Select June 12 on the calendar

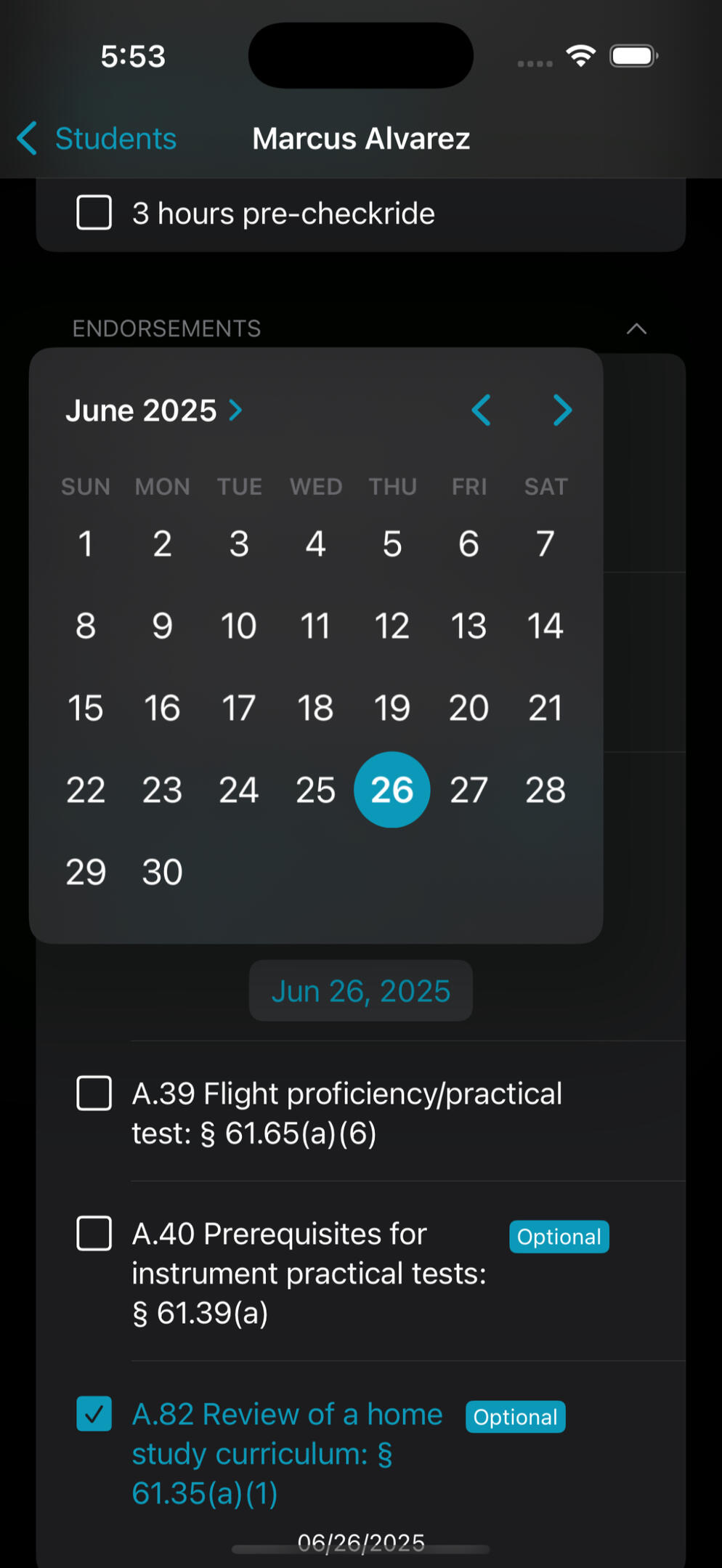(392, 626)
